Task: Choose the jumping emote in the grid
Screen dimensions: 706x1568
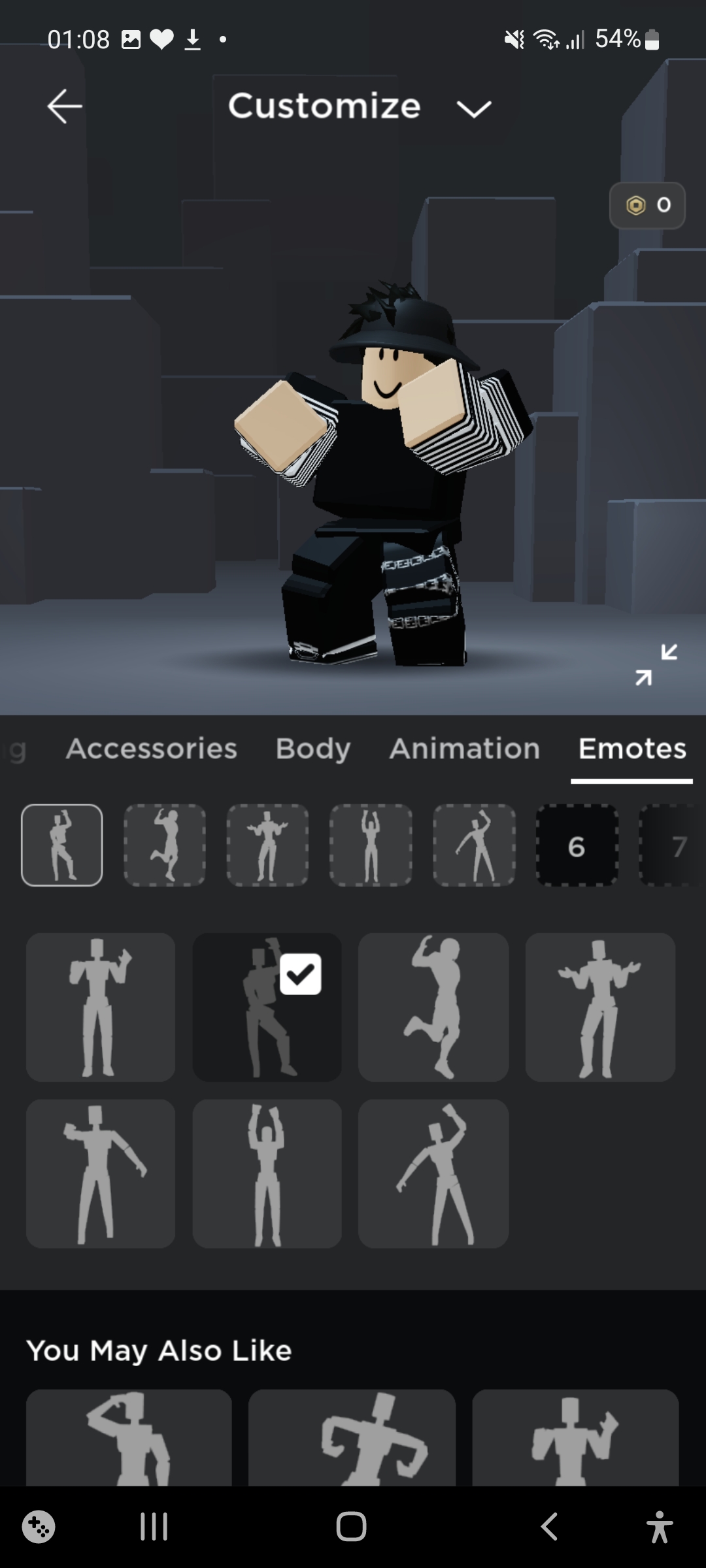Action: click(433, 1007)
